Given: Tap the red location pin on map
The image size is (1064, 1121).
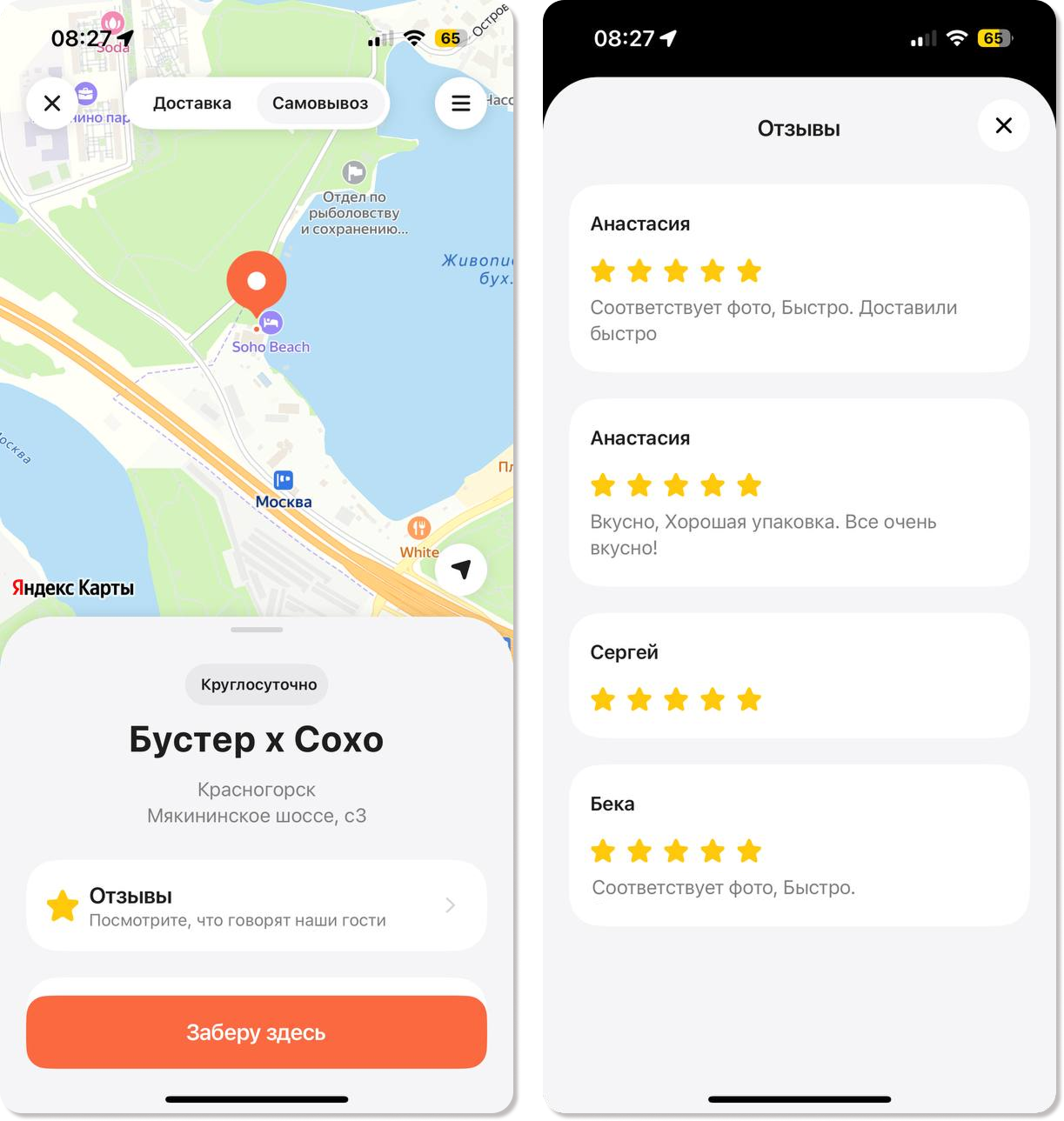Looking at the screenshot, I should coord(257,282).
